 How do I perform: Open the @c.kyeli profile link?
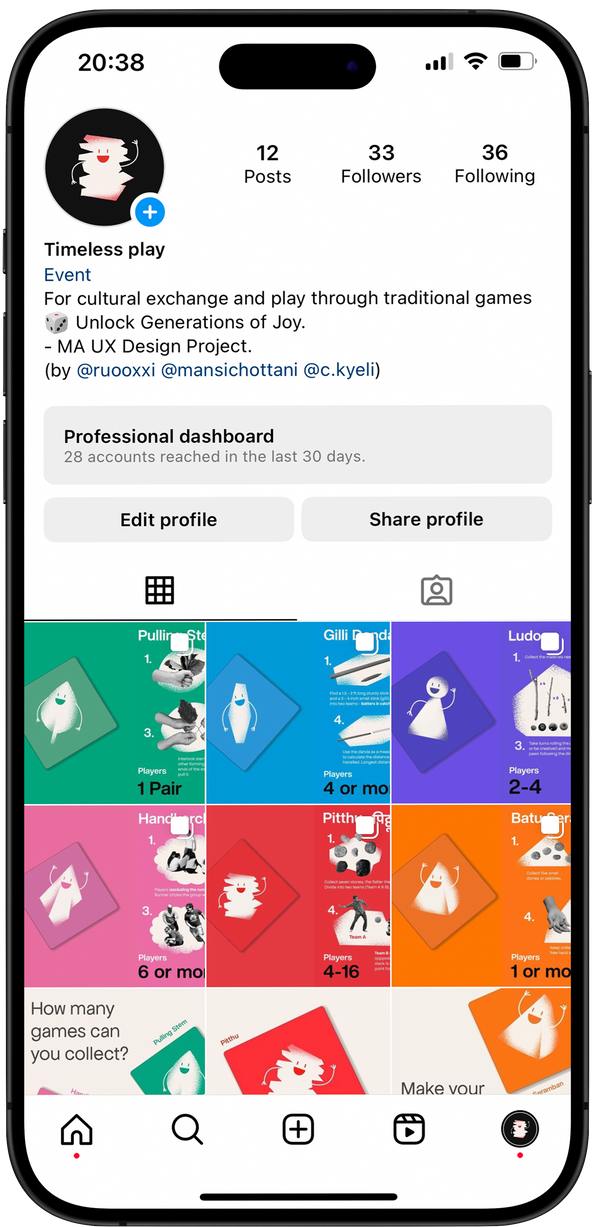pos(339,370)
